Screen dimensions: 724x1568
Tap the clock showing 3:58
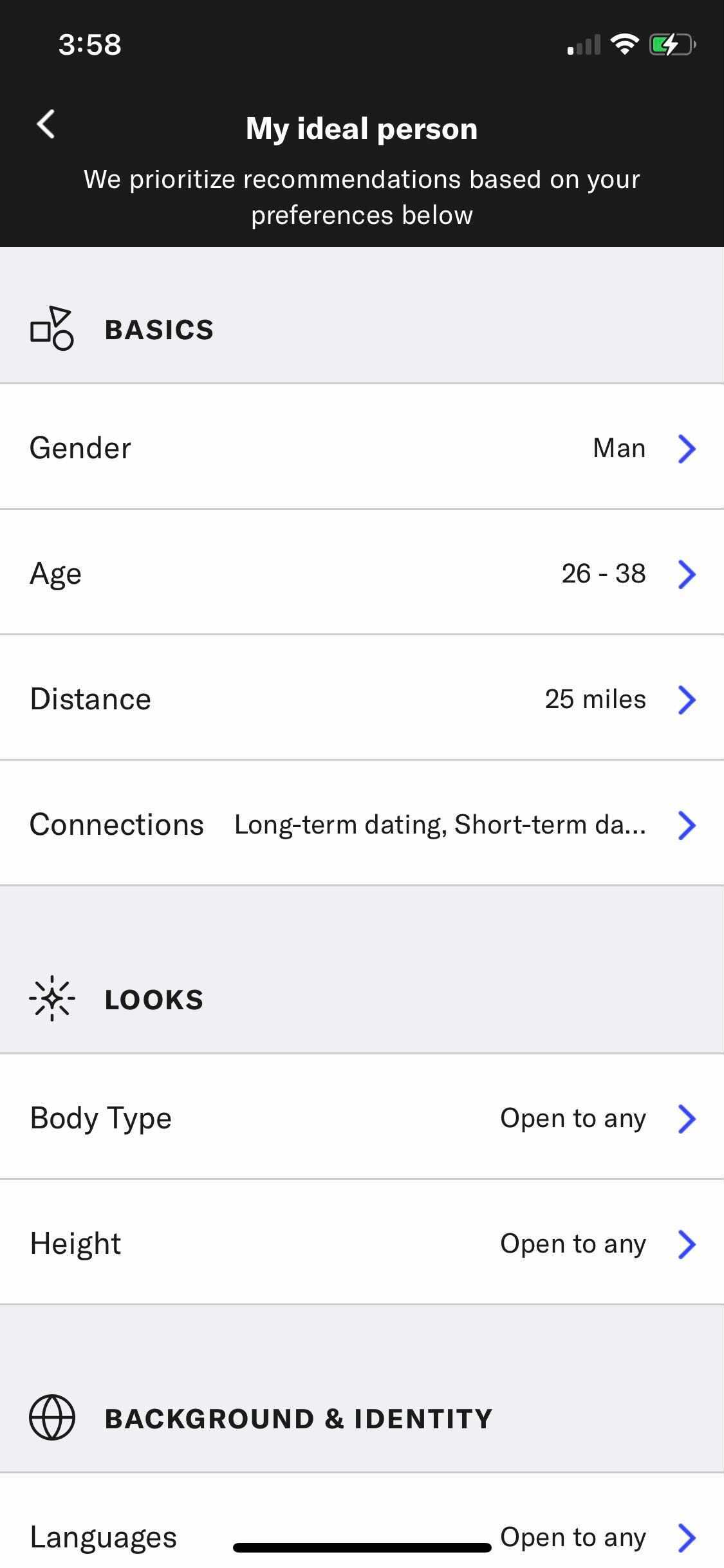coord(88,44)
